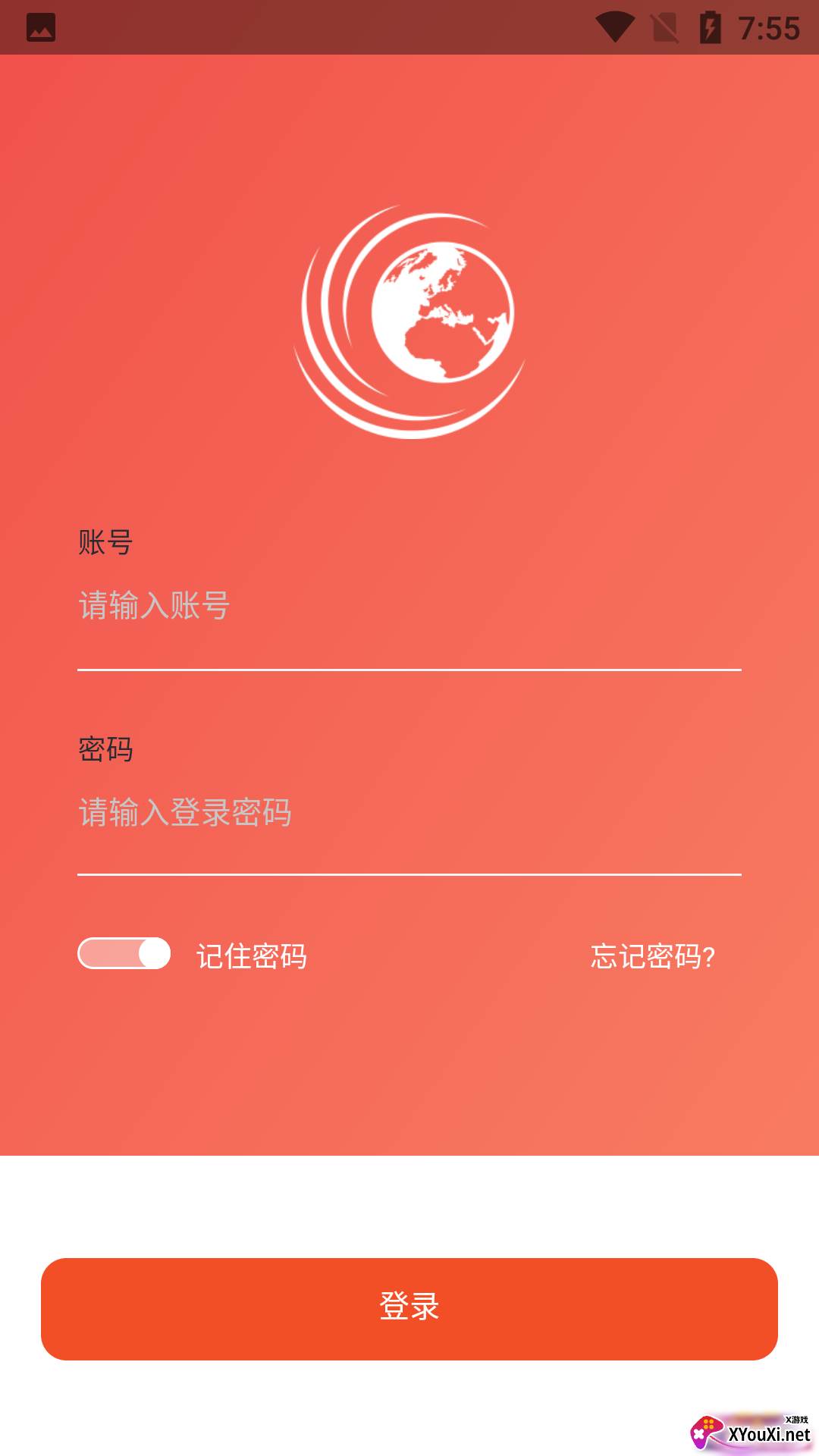Tap the 登录 button to sign in
This screenshot has height=1456, width=819.
click(x=409, y=1309)
